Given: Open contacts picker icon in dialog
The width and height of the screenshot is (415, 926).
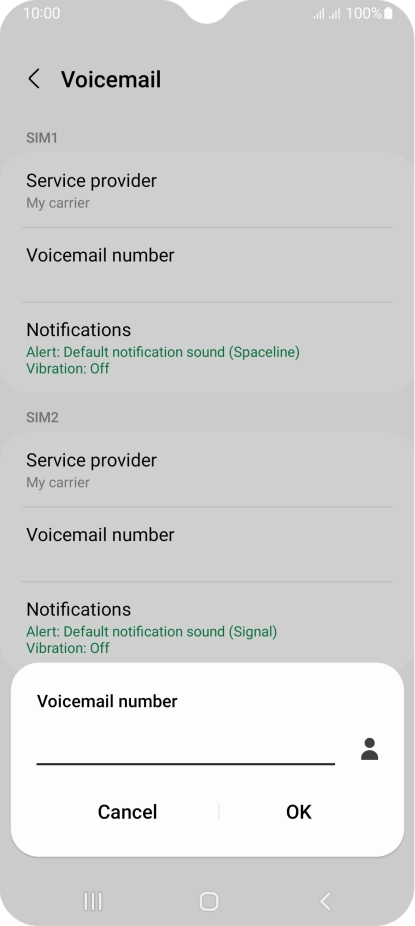Looking at the screenshot, I should [x=370, y=749].
